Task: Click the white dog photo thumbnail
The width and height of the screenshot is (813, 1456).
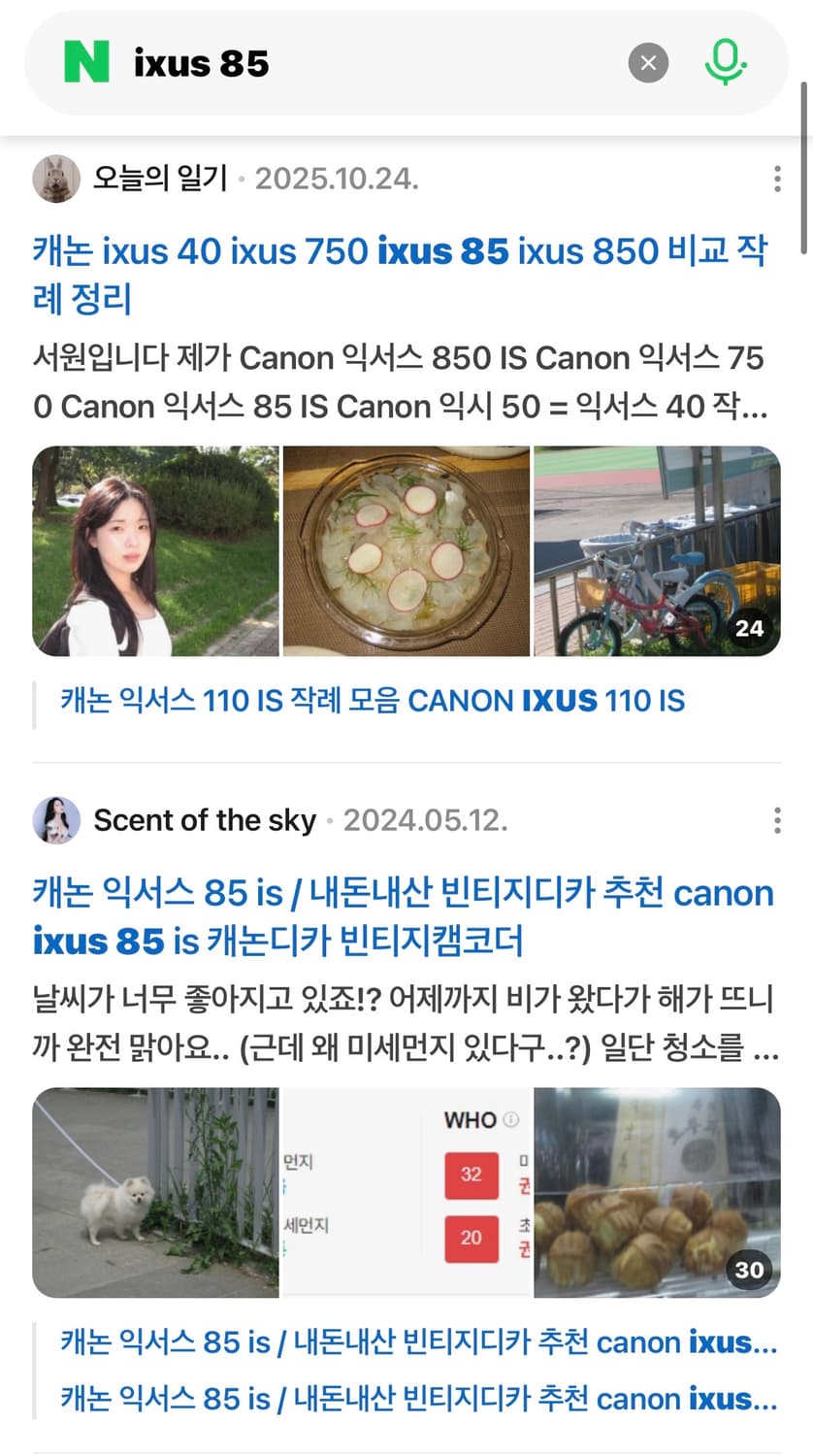Action: point(156,1192)
